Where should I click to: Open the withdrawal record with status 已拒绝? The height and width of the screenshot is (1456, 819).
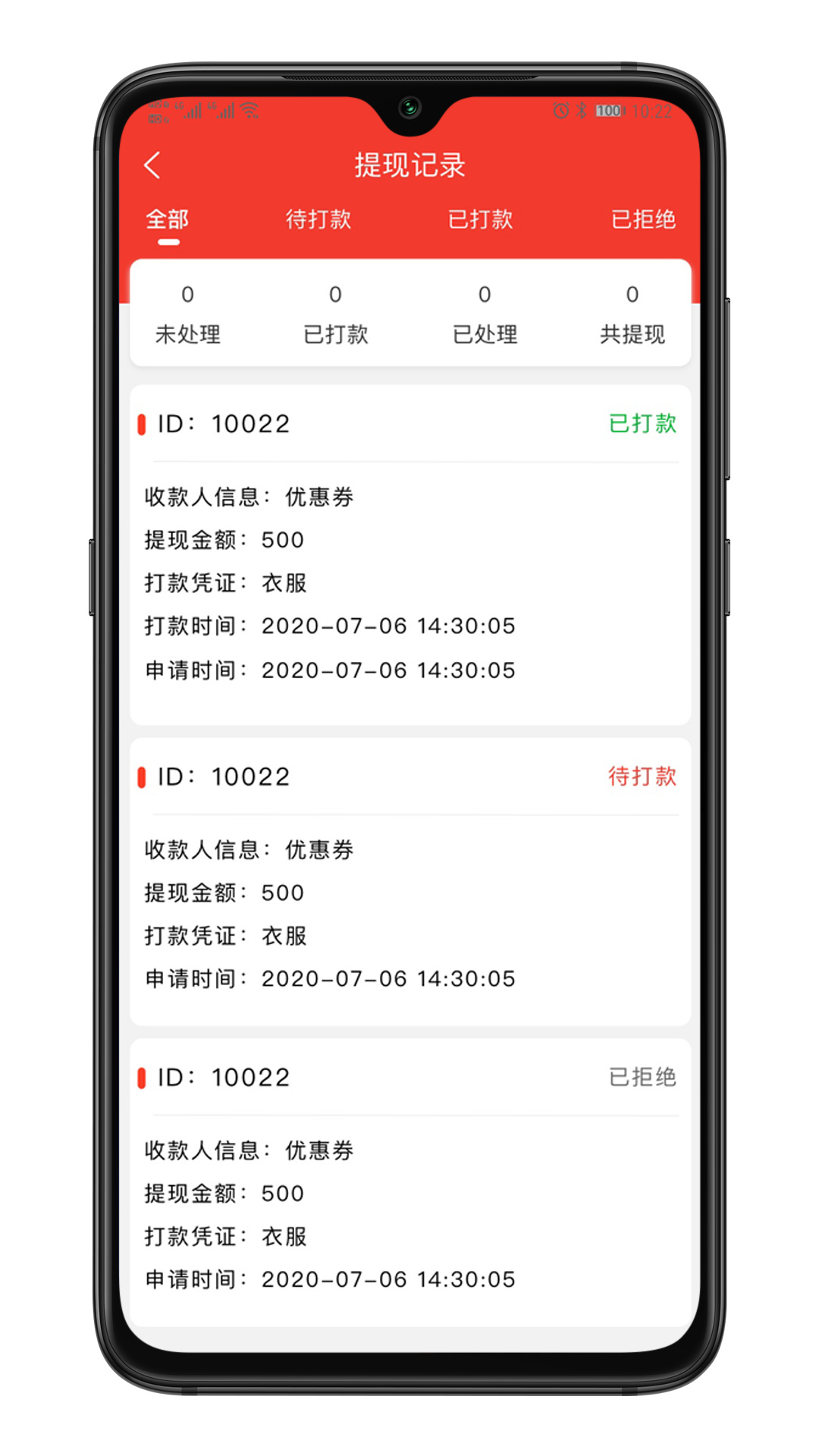click(x=409, y=1181)
